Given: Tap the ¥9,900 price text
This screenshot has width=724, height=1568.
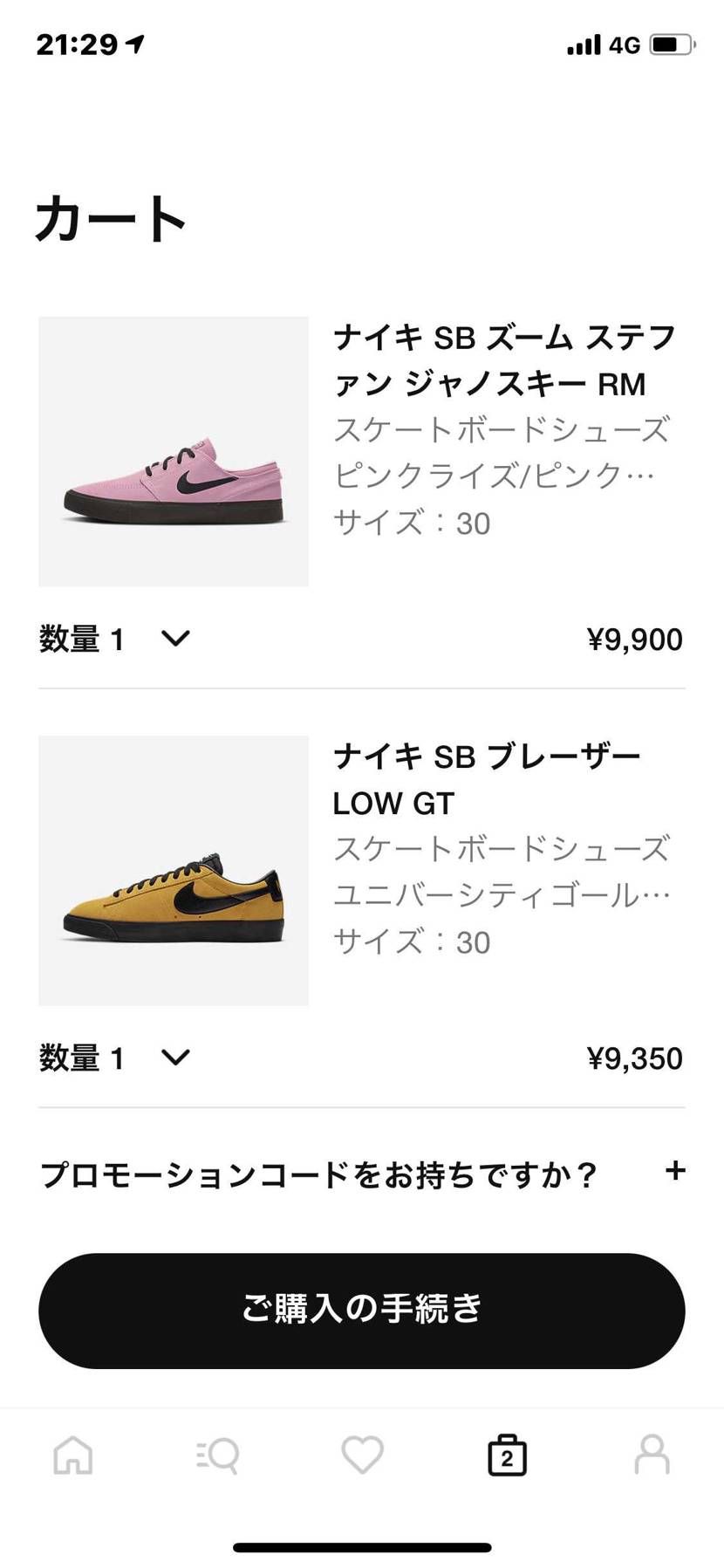Looking at the screenshot, I should (x=636, y=639).
